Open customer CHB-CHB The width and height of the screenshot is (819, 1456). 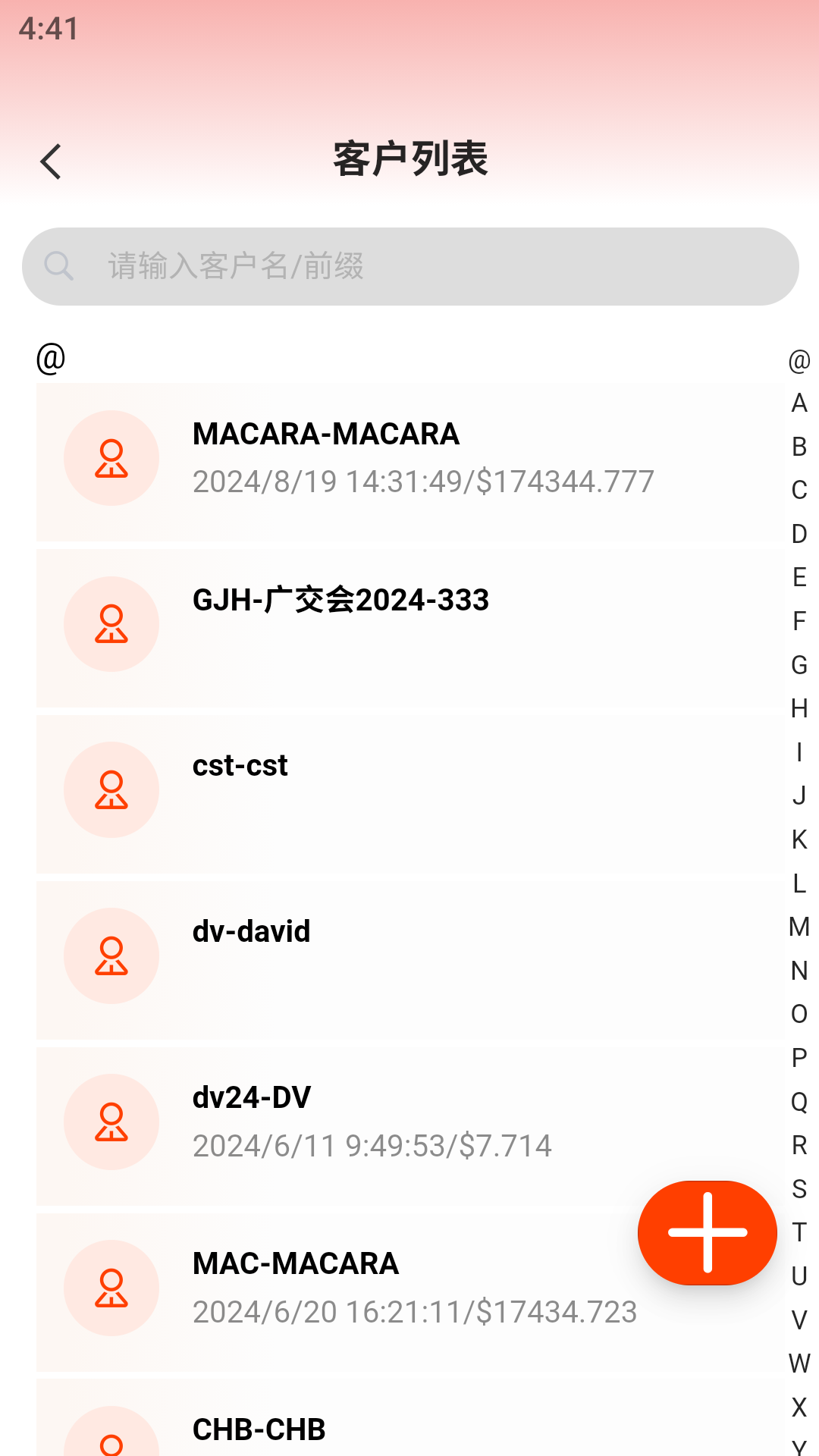point(409,1417)
